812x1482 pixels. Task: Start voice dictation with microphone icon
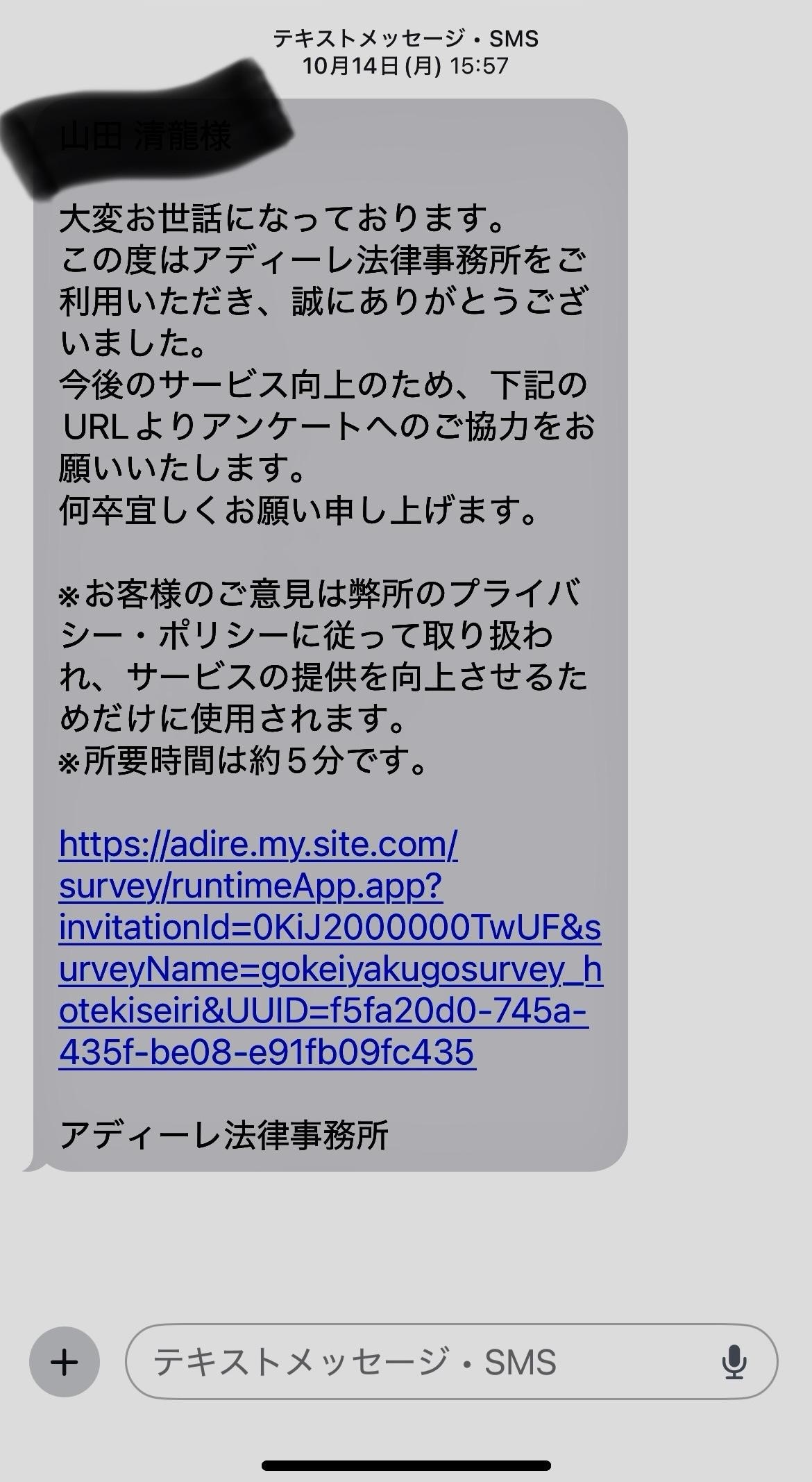tap(734, 1361)
